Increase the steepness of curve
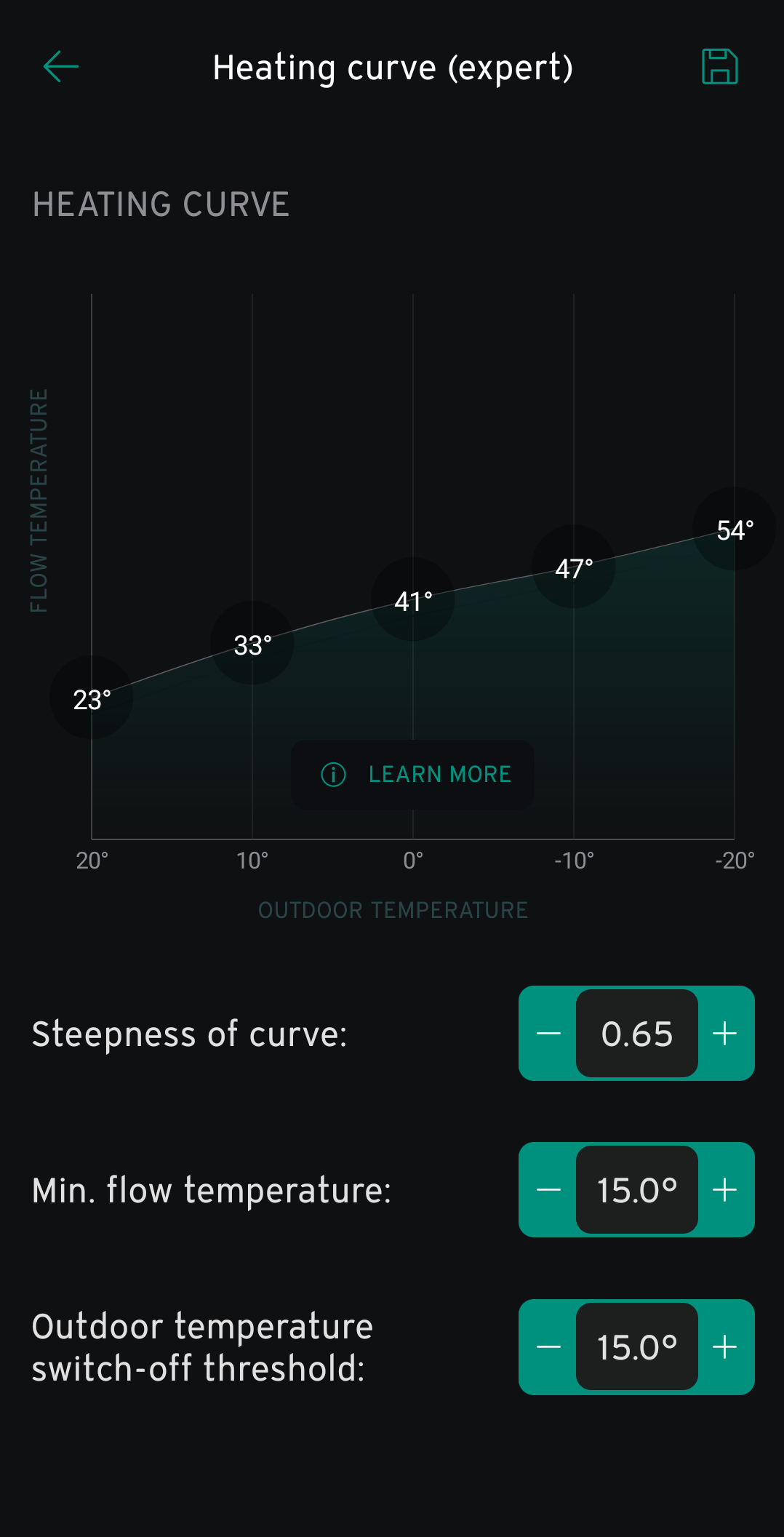Image resolution: width=784 pixels, height=1537 pixels. [725, 1033]
